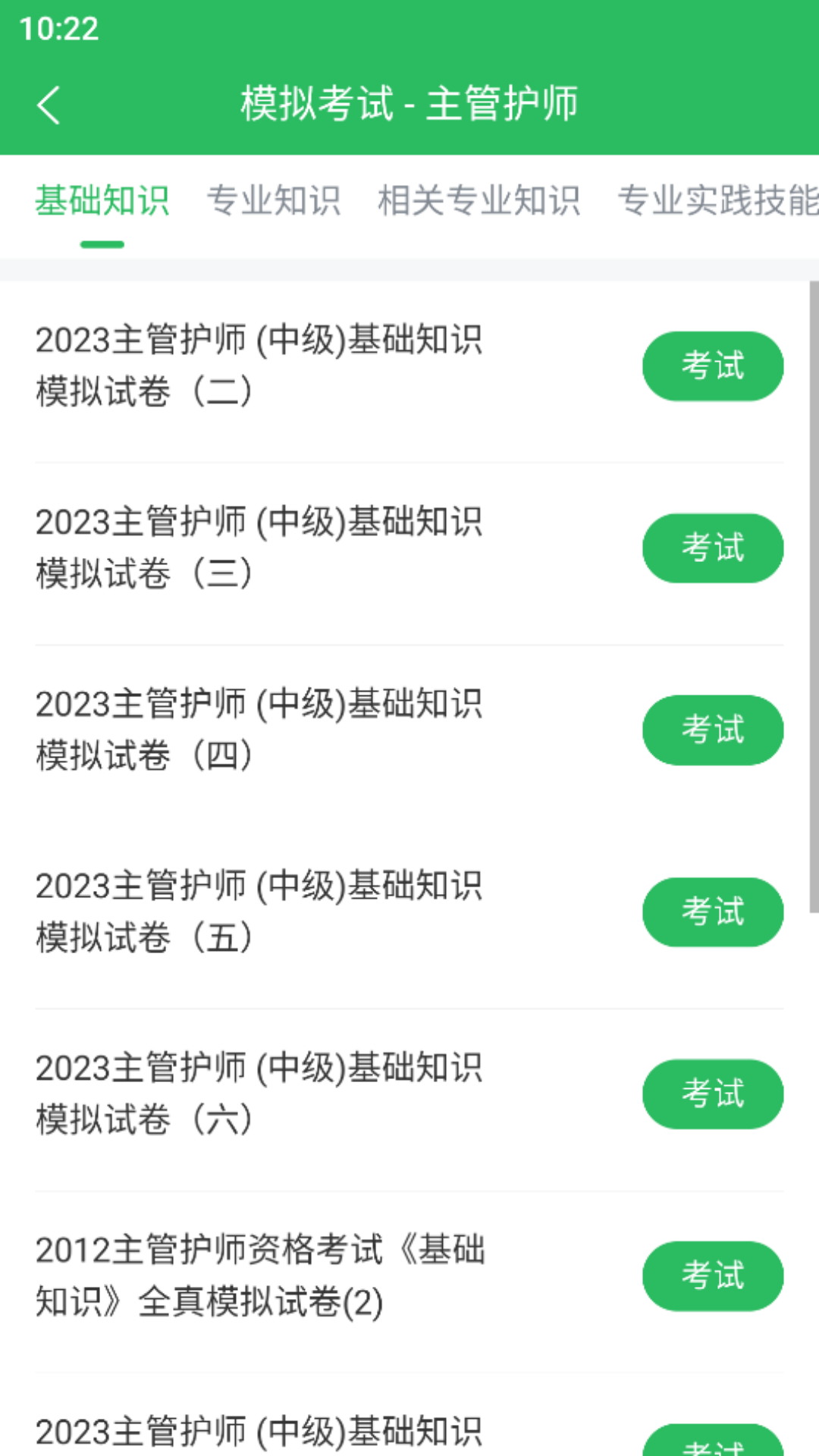Start 2012《基础知识》全真模拟试卷(2) exam

713,1276
